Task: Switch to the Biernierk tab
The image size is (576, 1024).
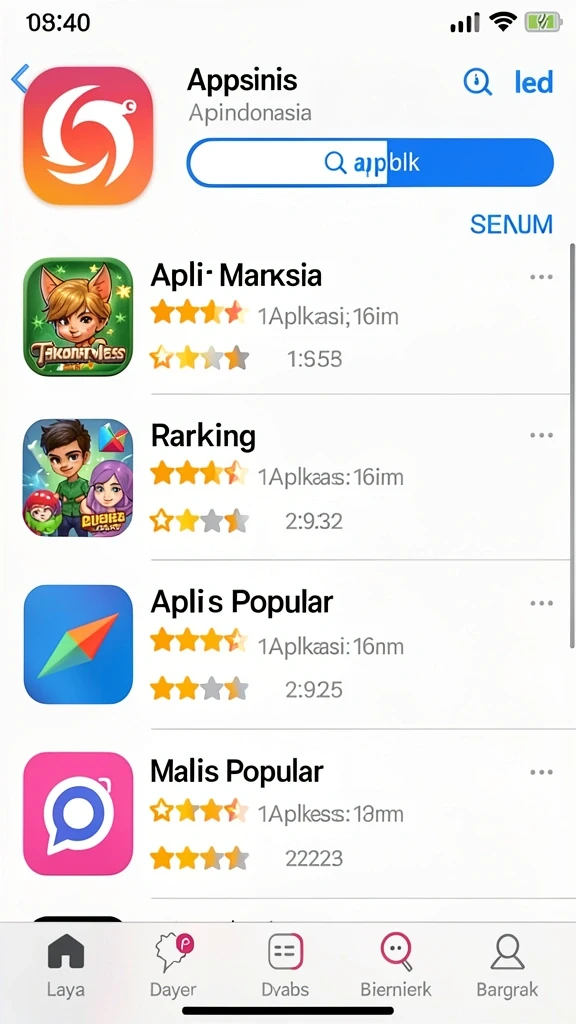Action: click(396, 965)
